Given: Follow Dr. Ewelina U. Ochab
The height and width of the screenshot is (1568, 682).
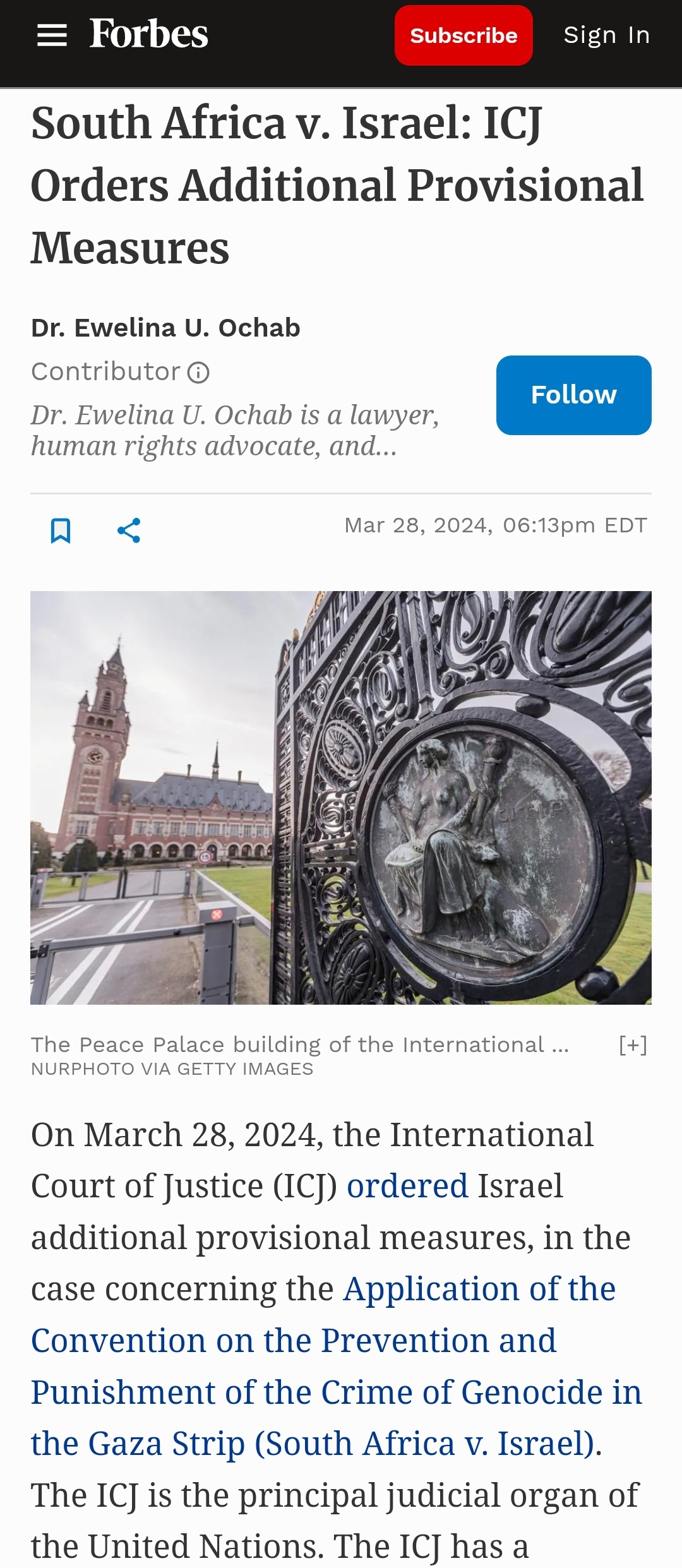Looking at the screenshot, I should pos(573,395).
